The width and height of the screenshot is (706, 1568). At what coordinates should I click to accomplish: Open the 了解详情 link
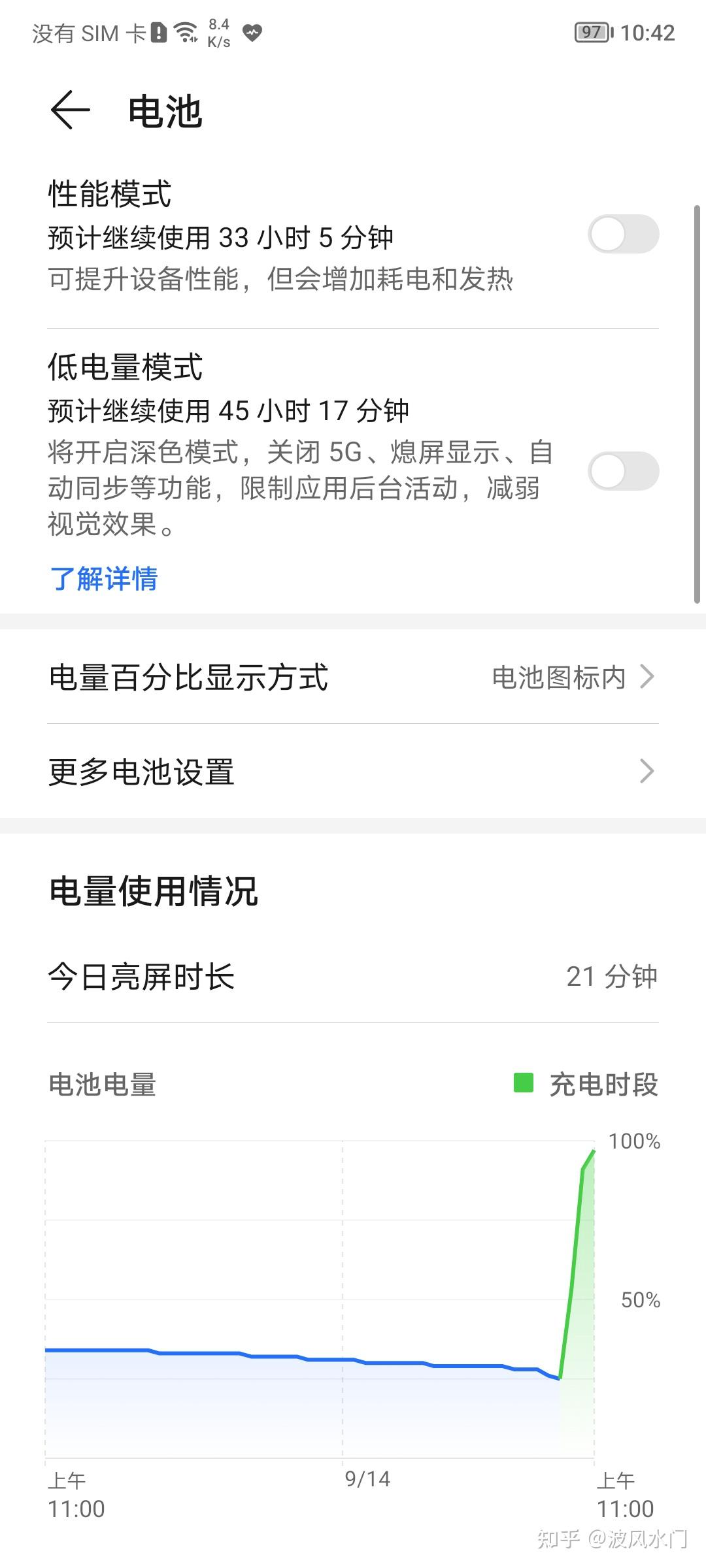104,579
